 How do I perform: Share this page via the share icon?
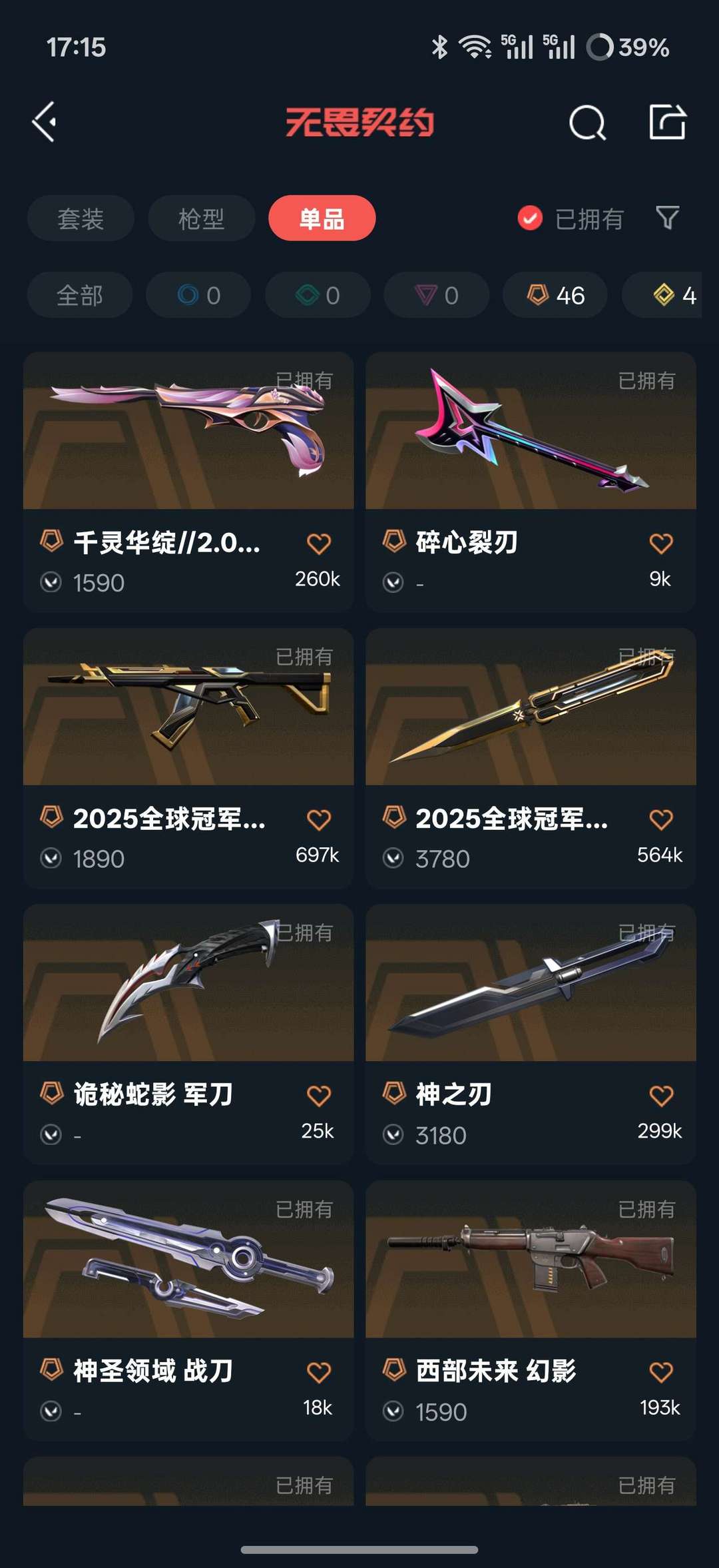click(x=667, y=122)
